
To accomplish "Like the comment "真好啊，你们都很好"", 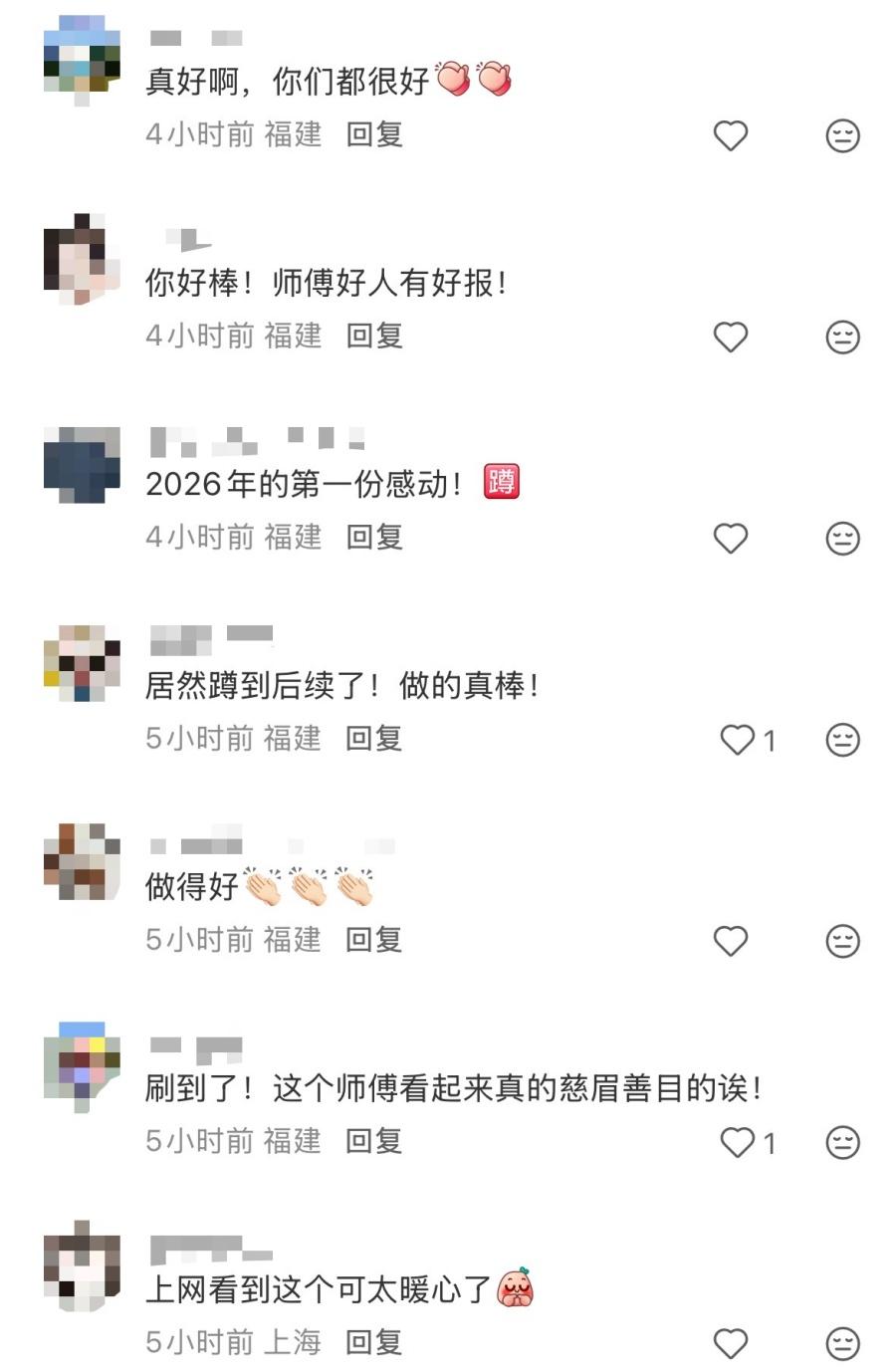I will 730,135.
